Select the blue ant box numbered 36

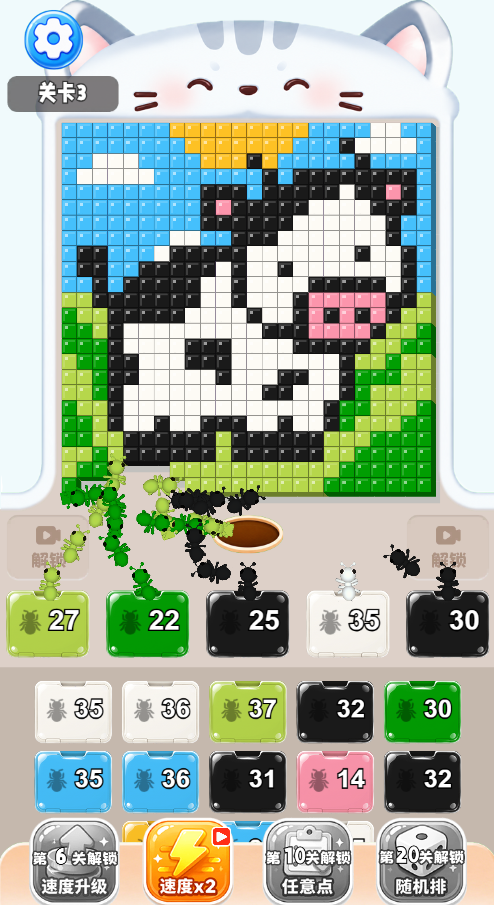click(160, 781)
